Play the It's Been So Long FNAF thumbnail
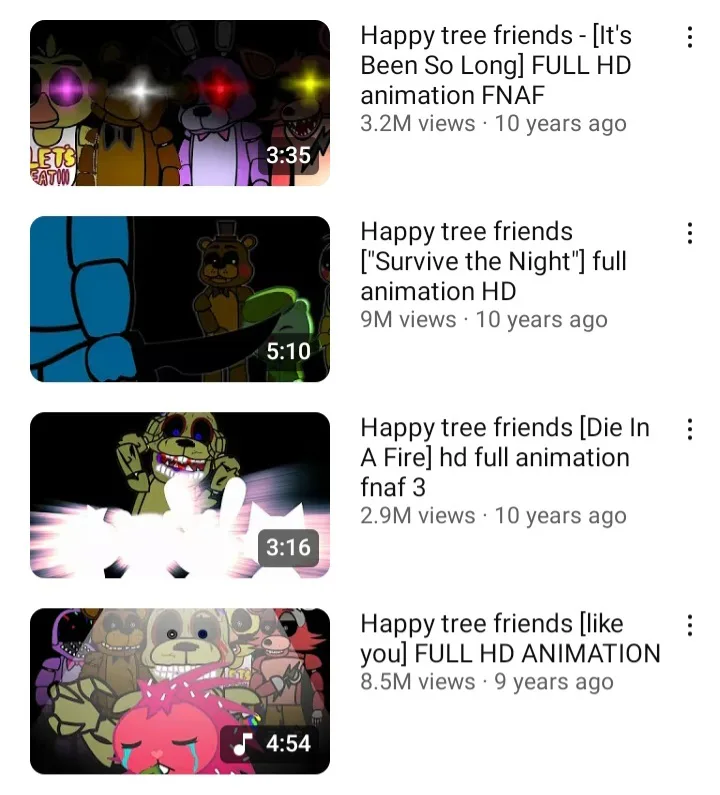Image resolution: width=720 pixels, height=795 pixels. click(x=180, y=103)
